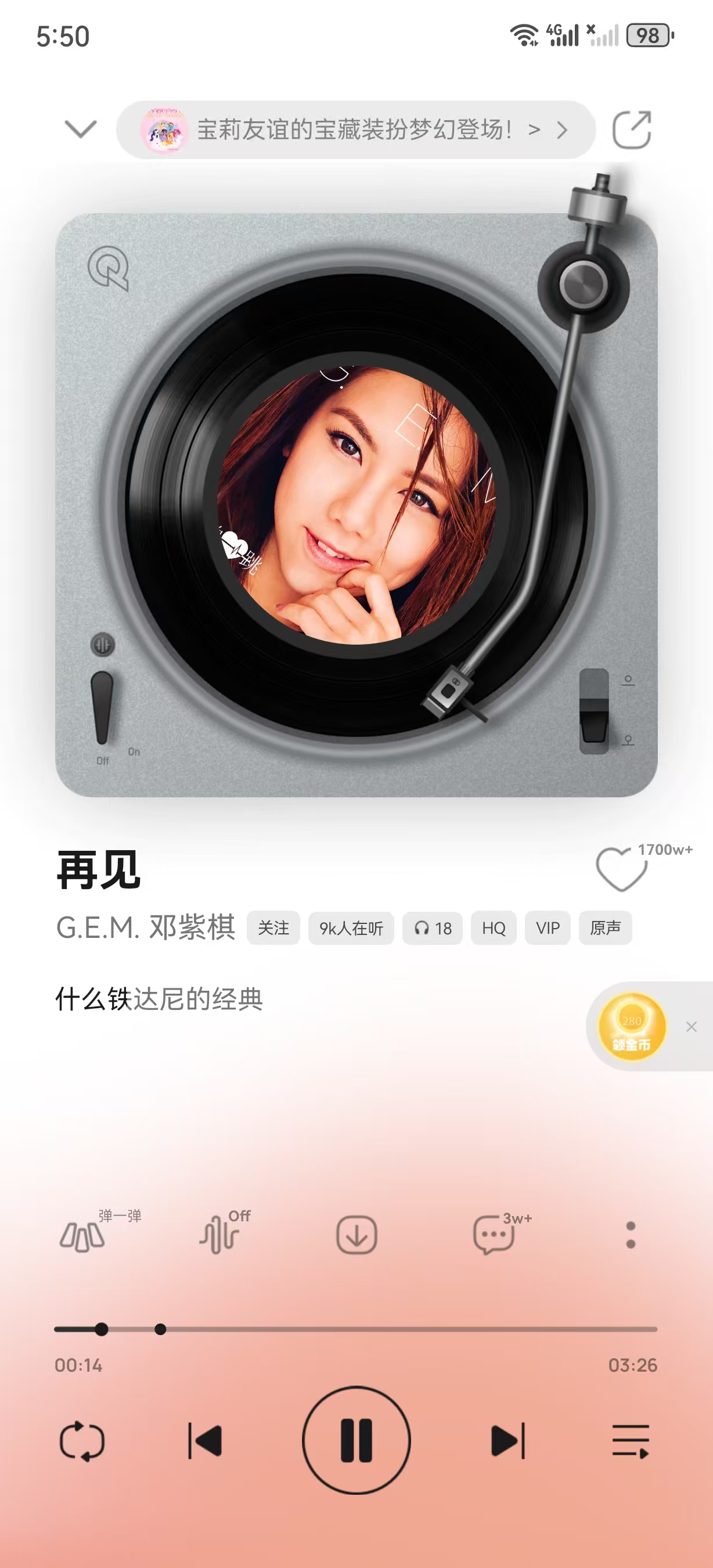The width and height of the screenshot is (713, 1568).
Task: Claim the 领金币 gold coin reward
Action: click(632, 1026)
